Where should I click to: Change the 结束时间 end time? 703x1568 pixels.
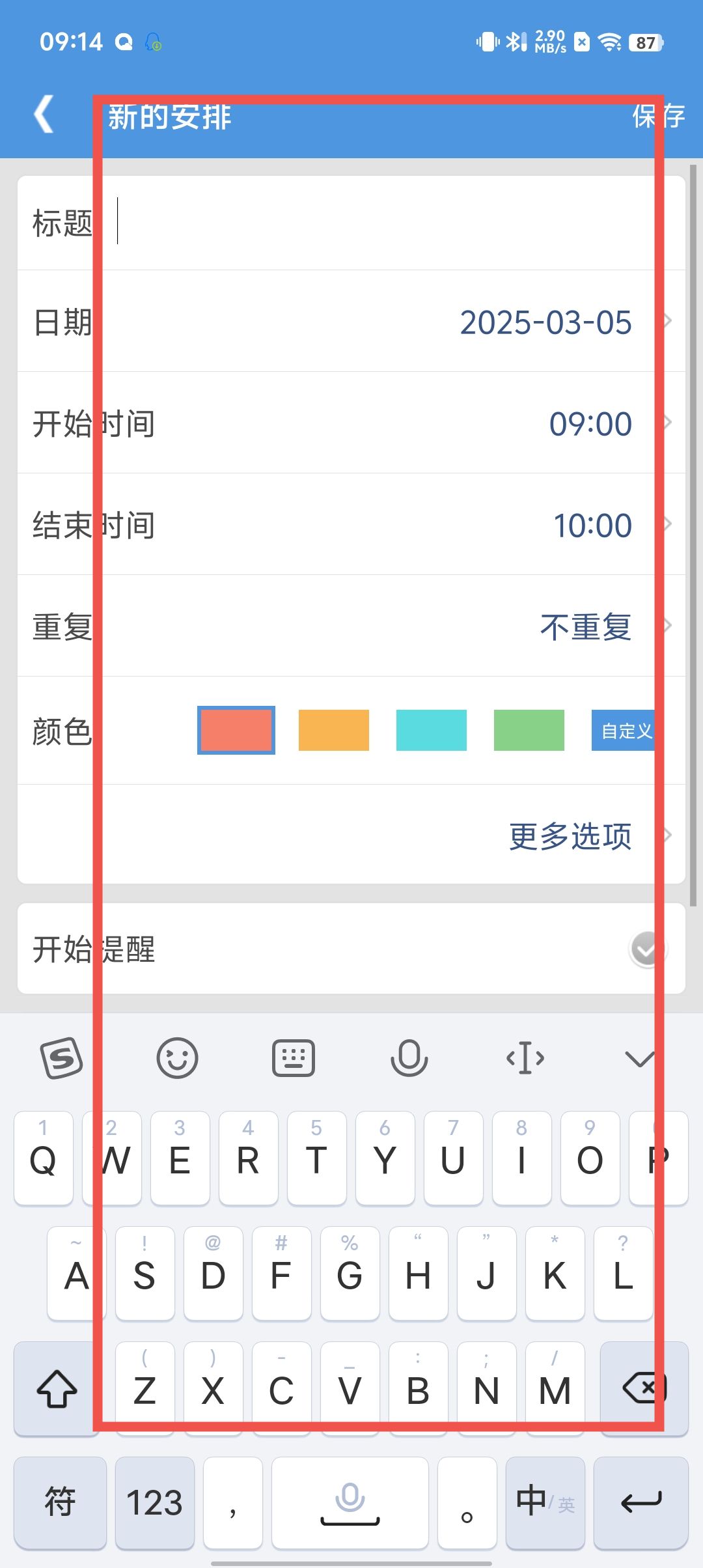tap(591, 525)
